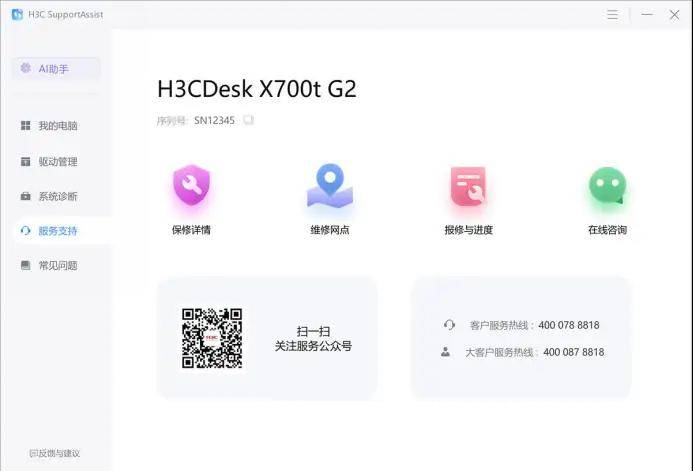Open 反馈与建议 feedback link
693x471 pixels.
pyautogui.click(x=54, y=453)
